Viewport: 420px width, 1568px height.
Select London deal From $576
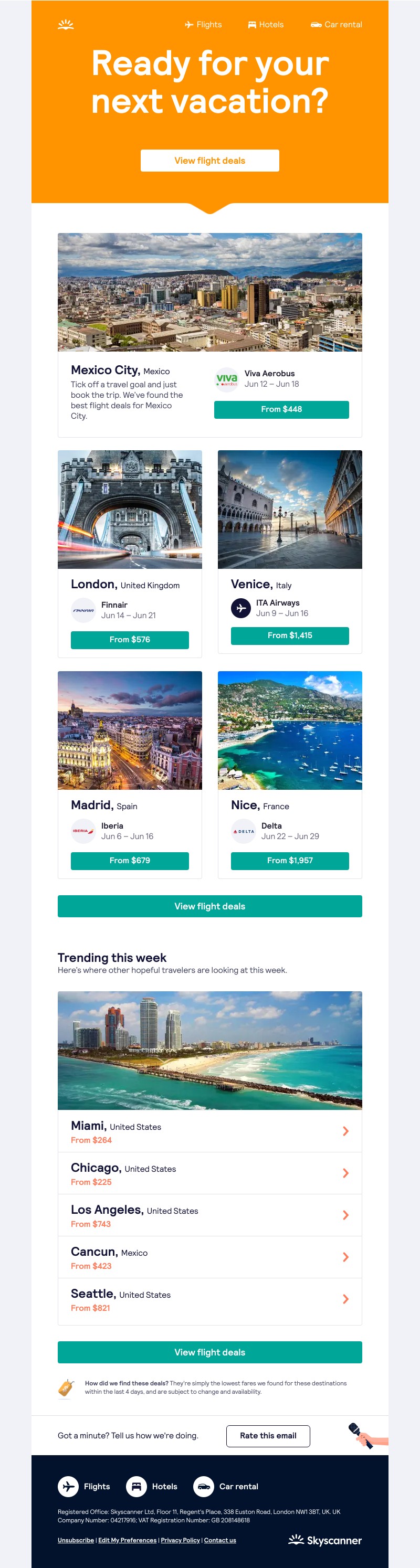[x=130, y=639]
